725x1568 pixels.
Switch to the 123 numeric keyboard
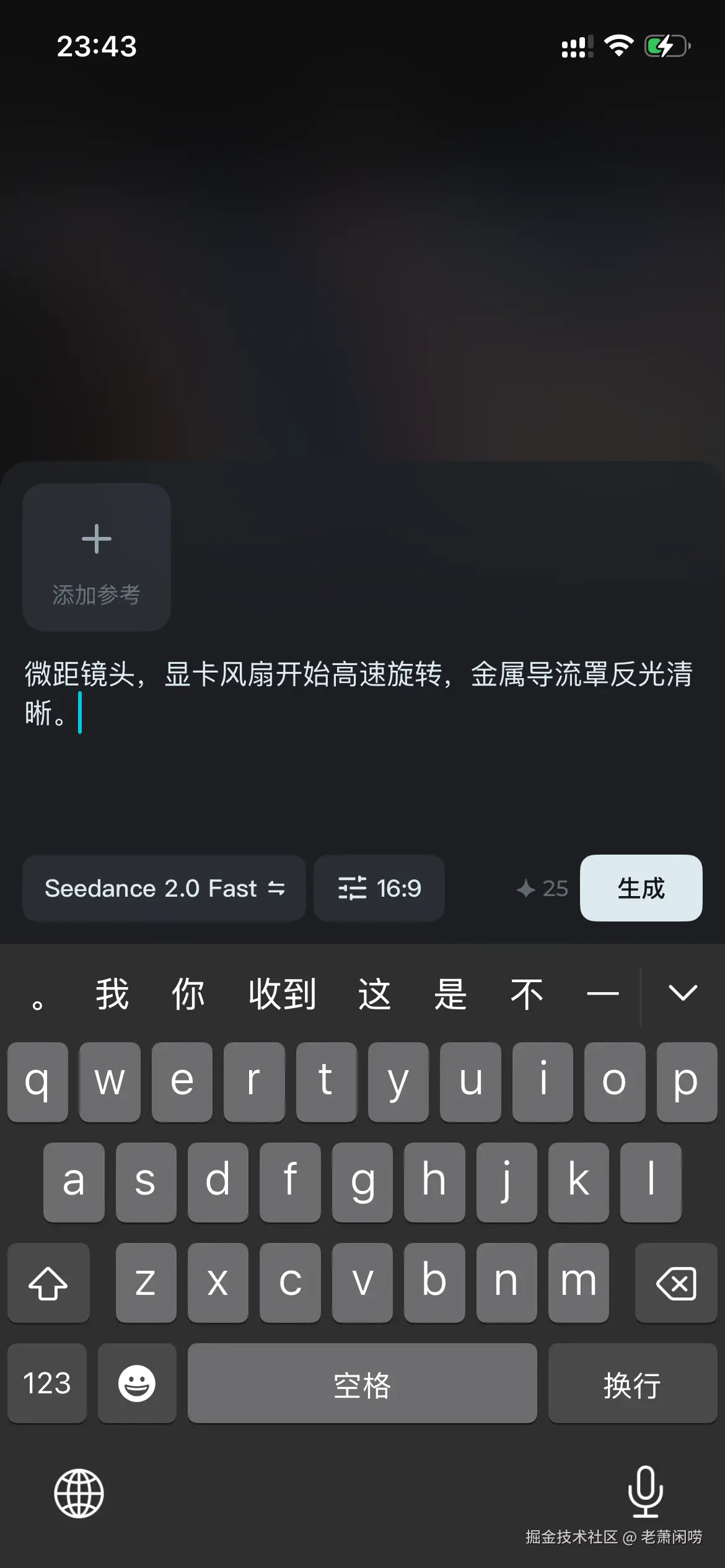(x=47, y=1383)
